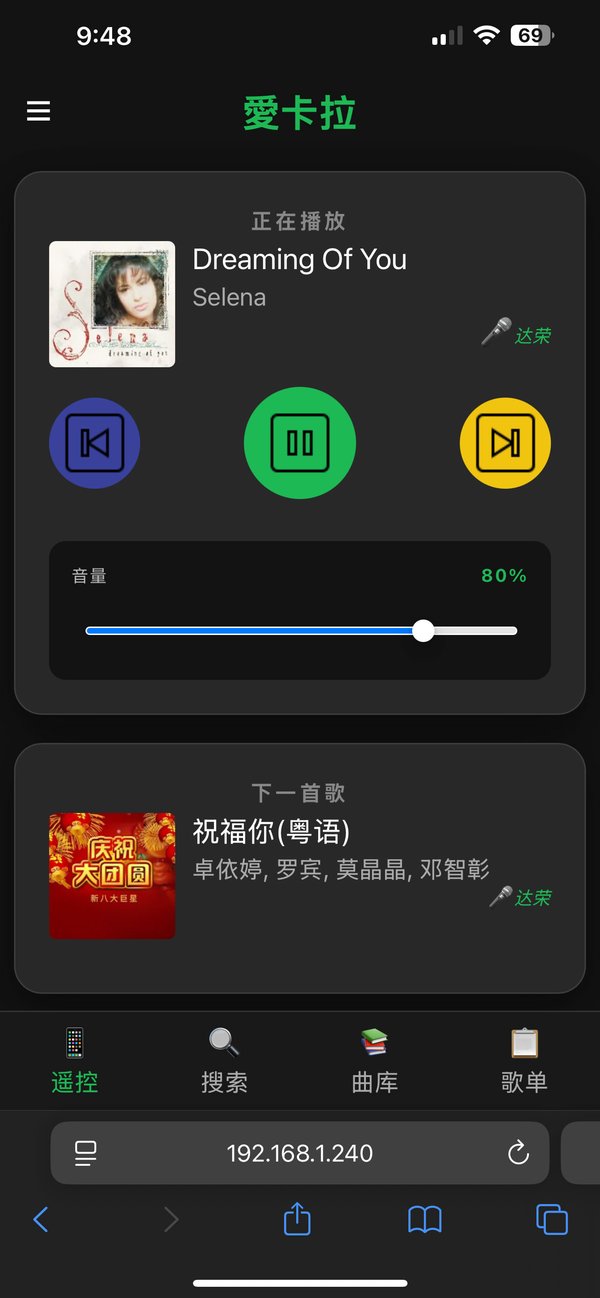Switch to the 歌单 playlist tab
This screenshot has width=600, height=1298.
[x=524, y=1061]
